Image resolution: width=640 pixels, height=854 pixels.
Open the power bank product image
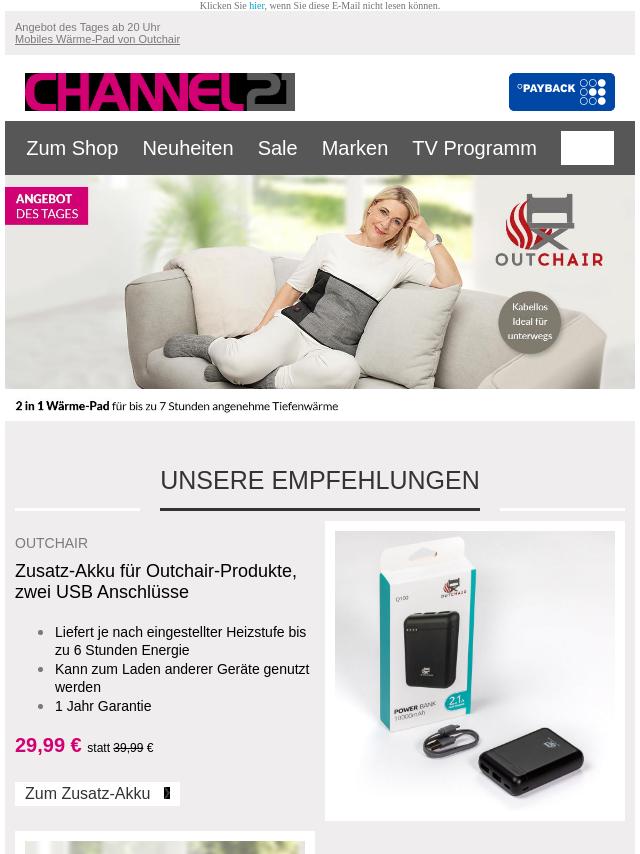coord(474,671)
